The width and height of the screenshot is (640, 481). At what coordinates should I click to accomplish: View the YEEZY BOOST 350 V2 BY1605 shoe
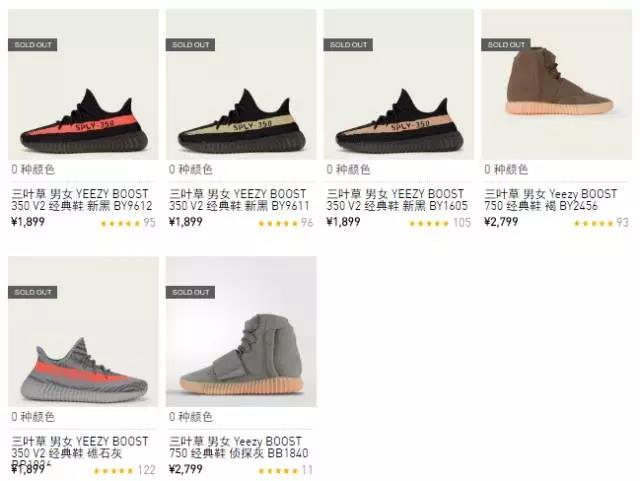(x=398, y=120)
